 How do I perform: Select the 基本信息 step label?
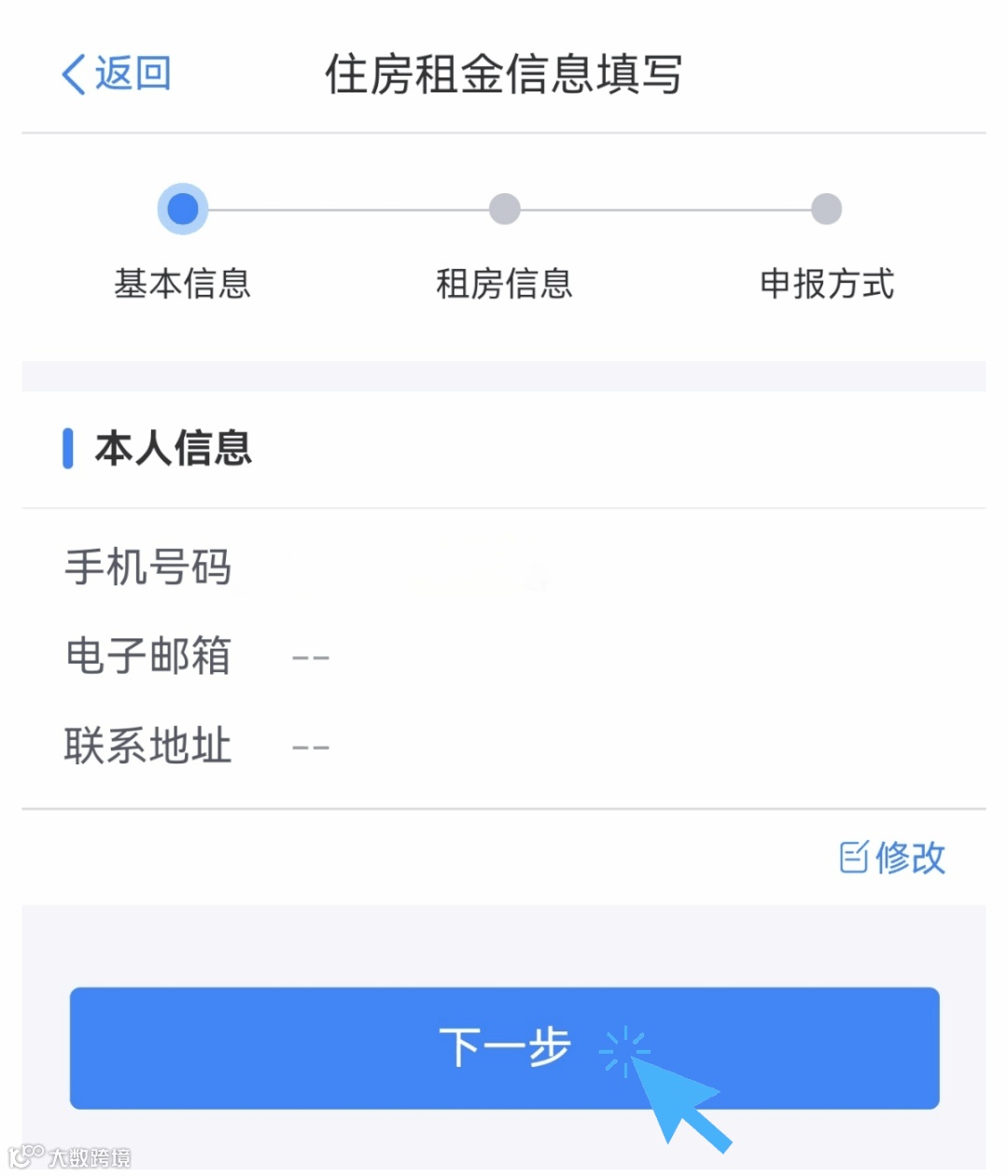[182, 285]
